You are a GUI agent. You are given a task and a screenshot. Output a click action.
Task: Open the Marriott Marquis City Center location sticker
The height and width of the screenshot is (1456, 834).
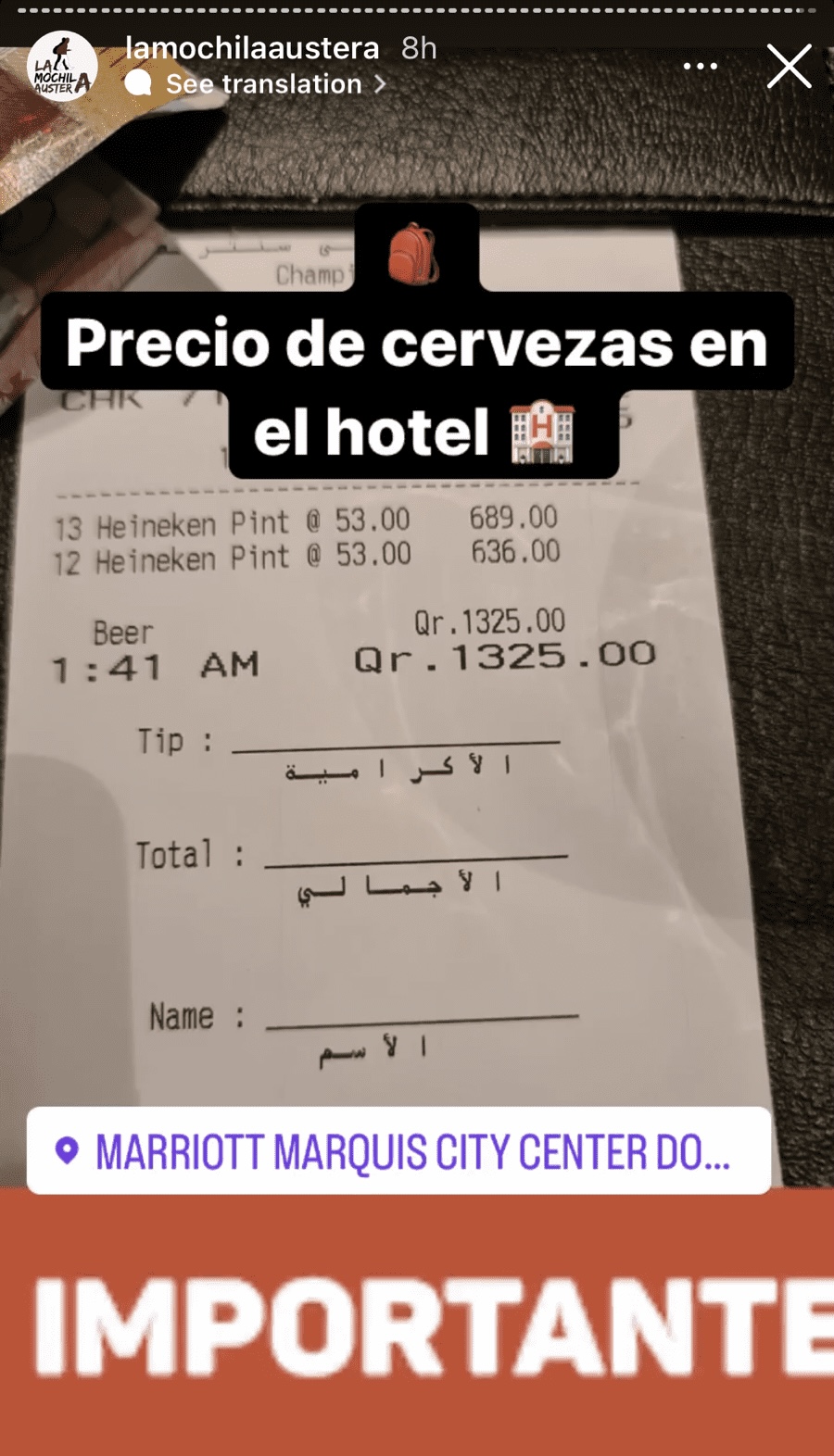point(398,1150)
